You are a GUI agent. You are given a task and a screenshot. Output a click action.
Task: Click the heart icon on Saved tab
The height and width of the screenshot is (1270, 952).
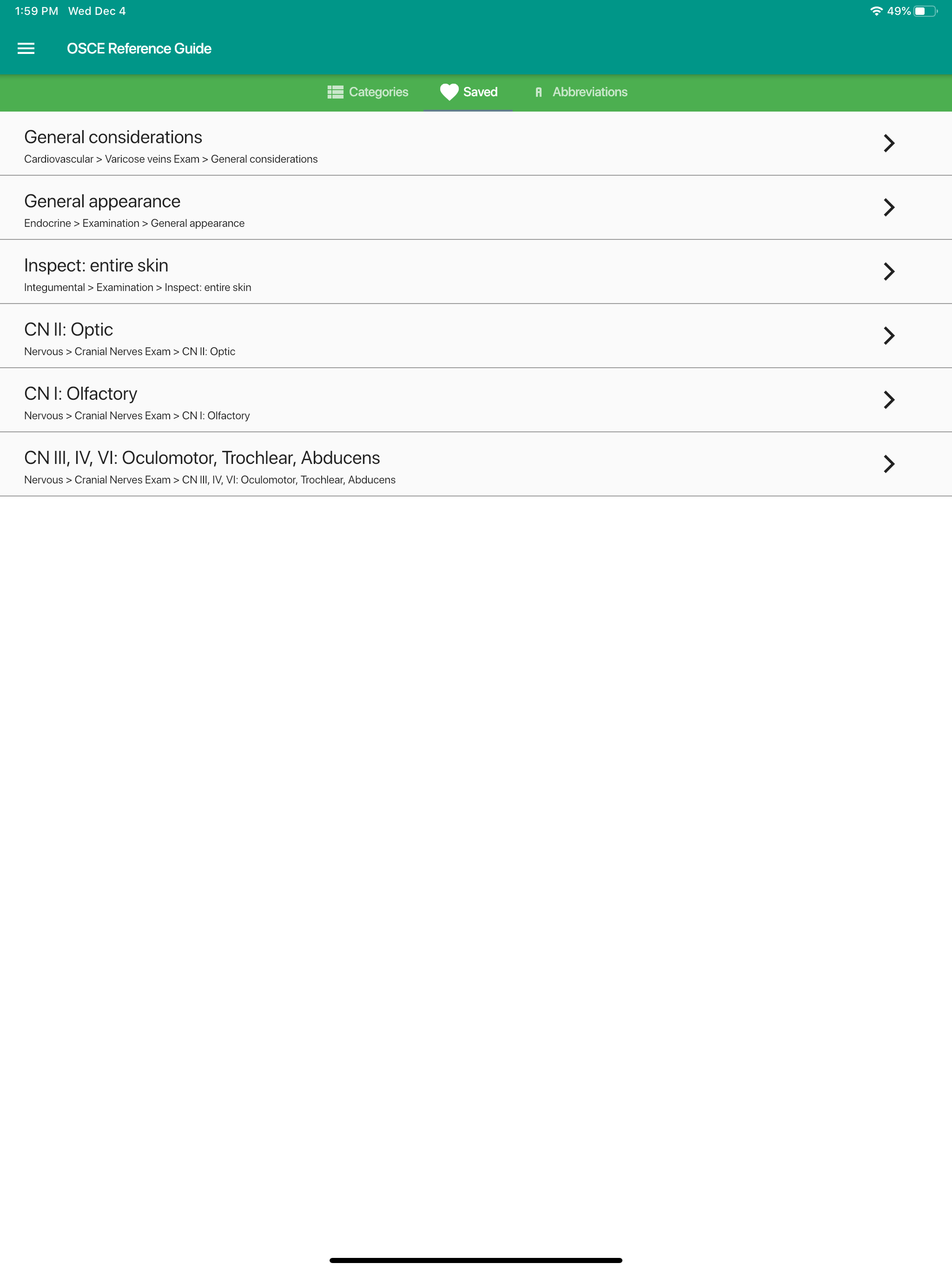click(x=450, y=92)
